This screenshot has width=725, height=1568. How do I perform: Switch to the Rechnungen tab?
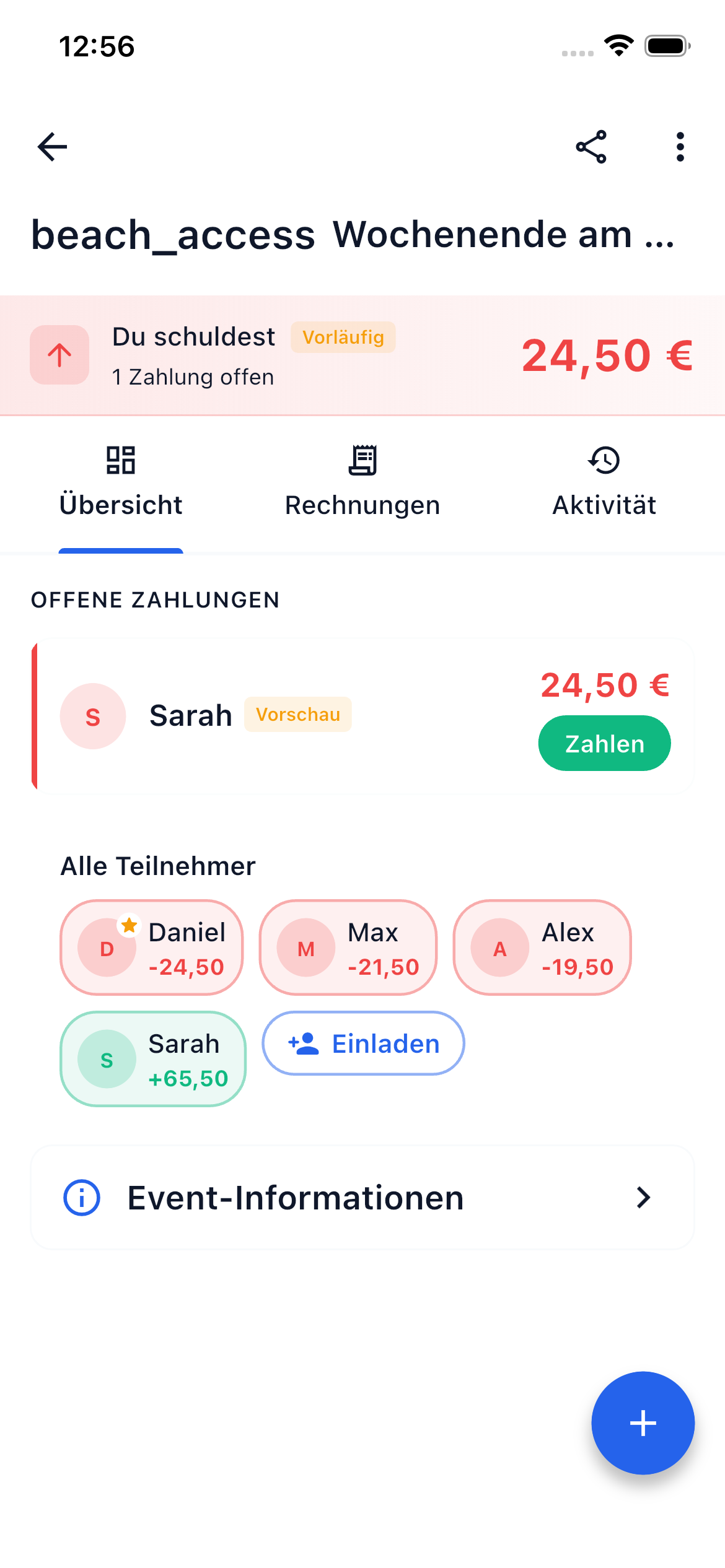click(x=362, y=483)
